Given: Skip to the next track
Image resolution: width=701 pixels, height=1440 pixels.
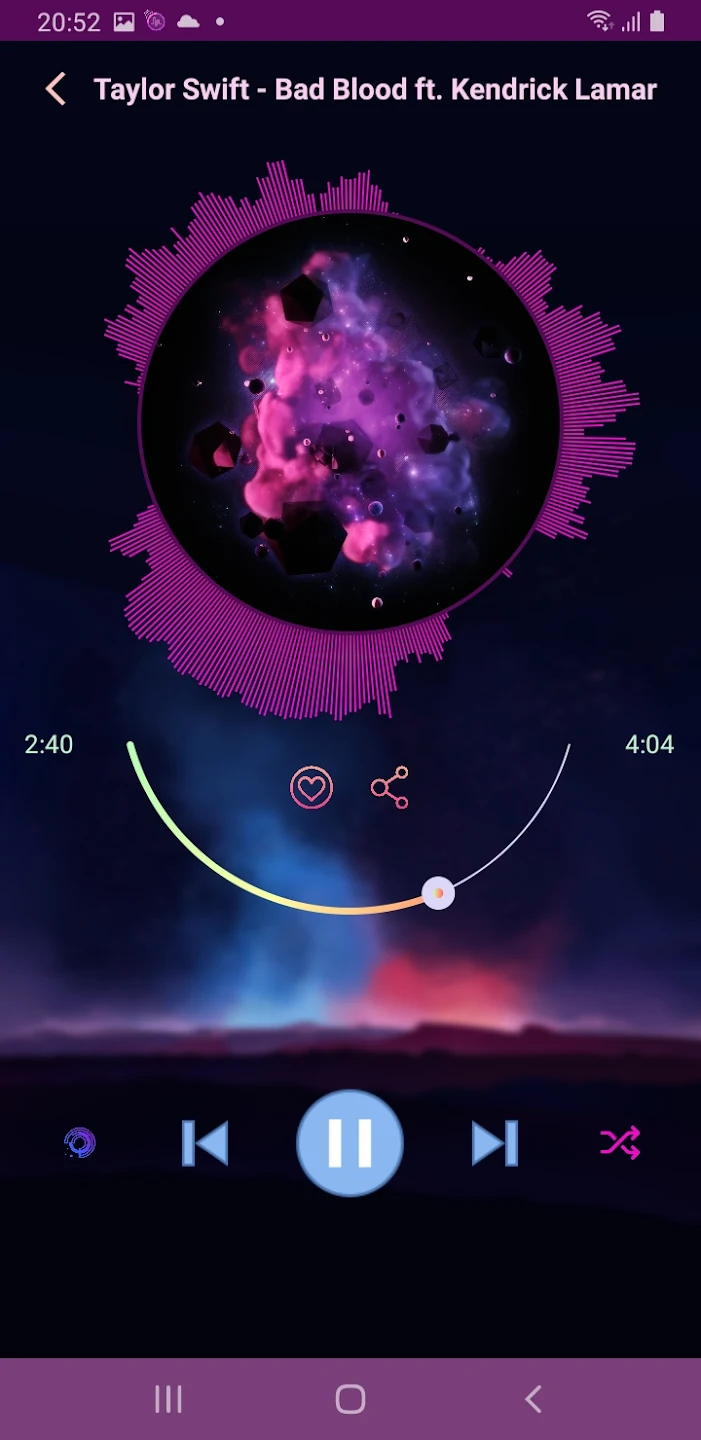Looking at the screenshot, I should point(495,1143).
